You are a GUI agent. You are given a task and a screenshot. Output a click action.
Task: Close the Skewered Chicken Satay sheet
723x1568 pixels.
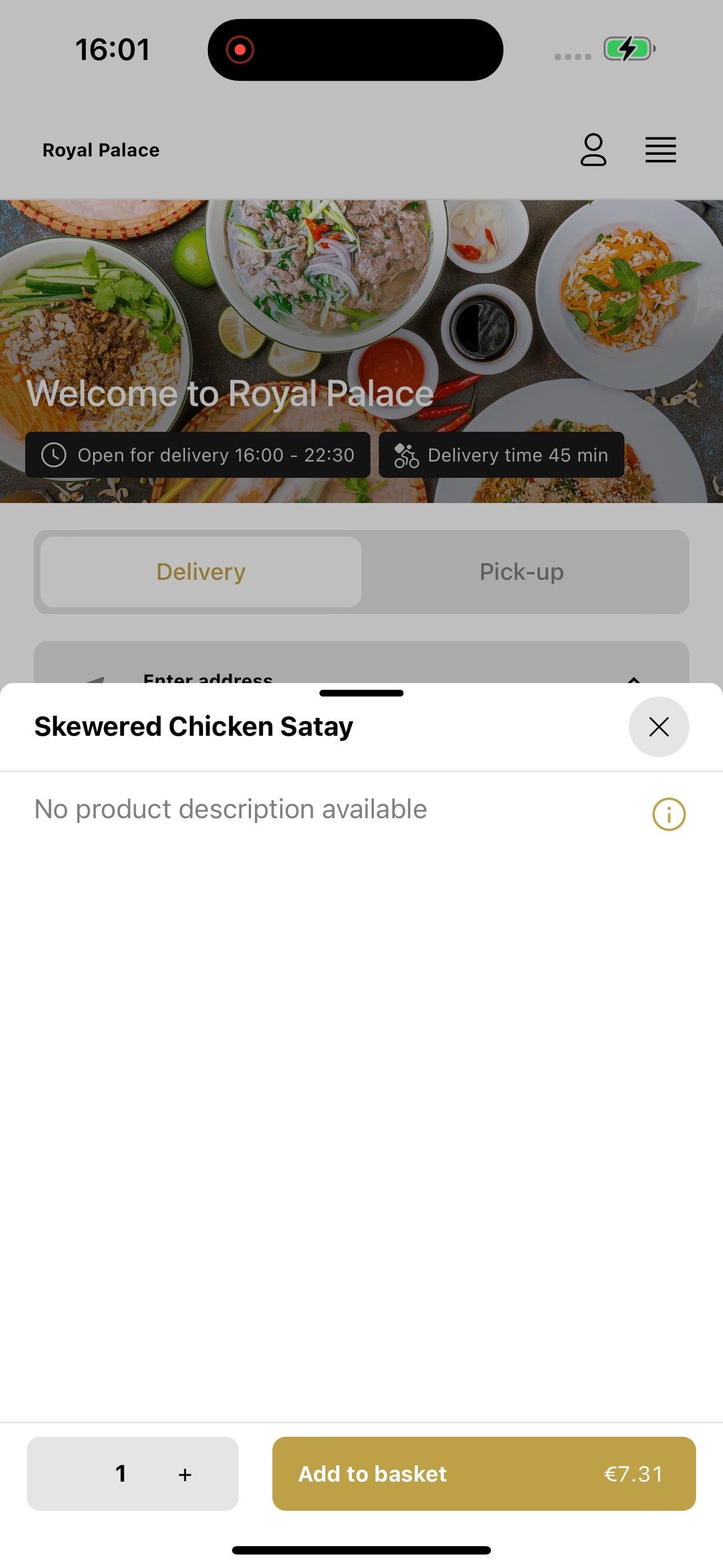[x=659, y=726]
